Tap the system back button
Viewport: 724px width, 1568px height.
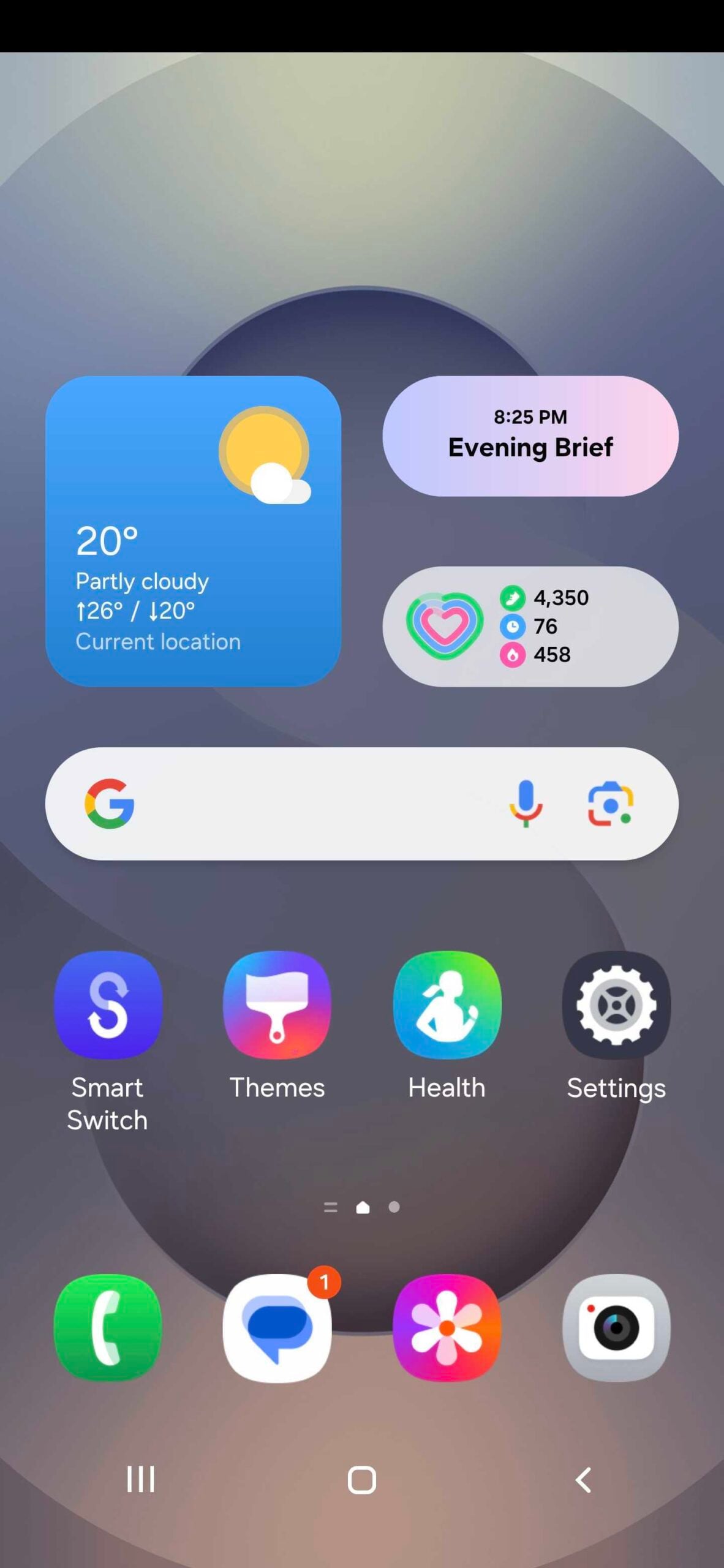click(583, 1480)
